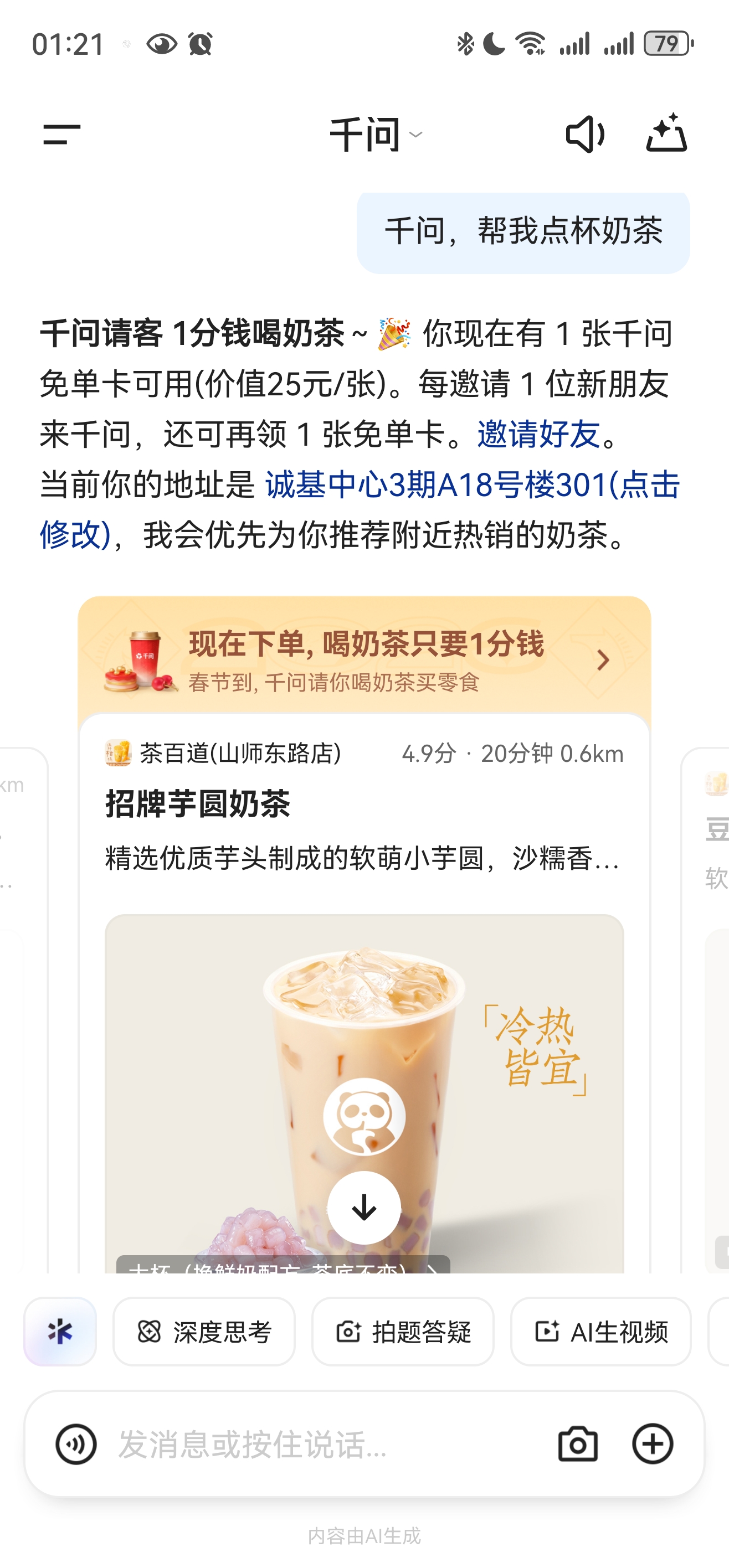Expand the 千问 model dropdown
This screenshot has height=1568, width=729.
click(x=375, y=135)
